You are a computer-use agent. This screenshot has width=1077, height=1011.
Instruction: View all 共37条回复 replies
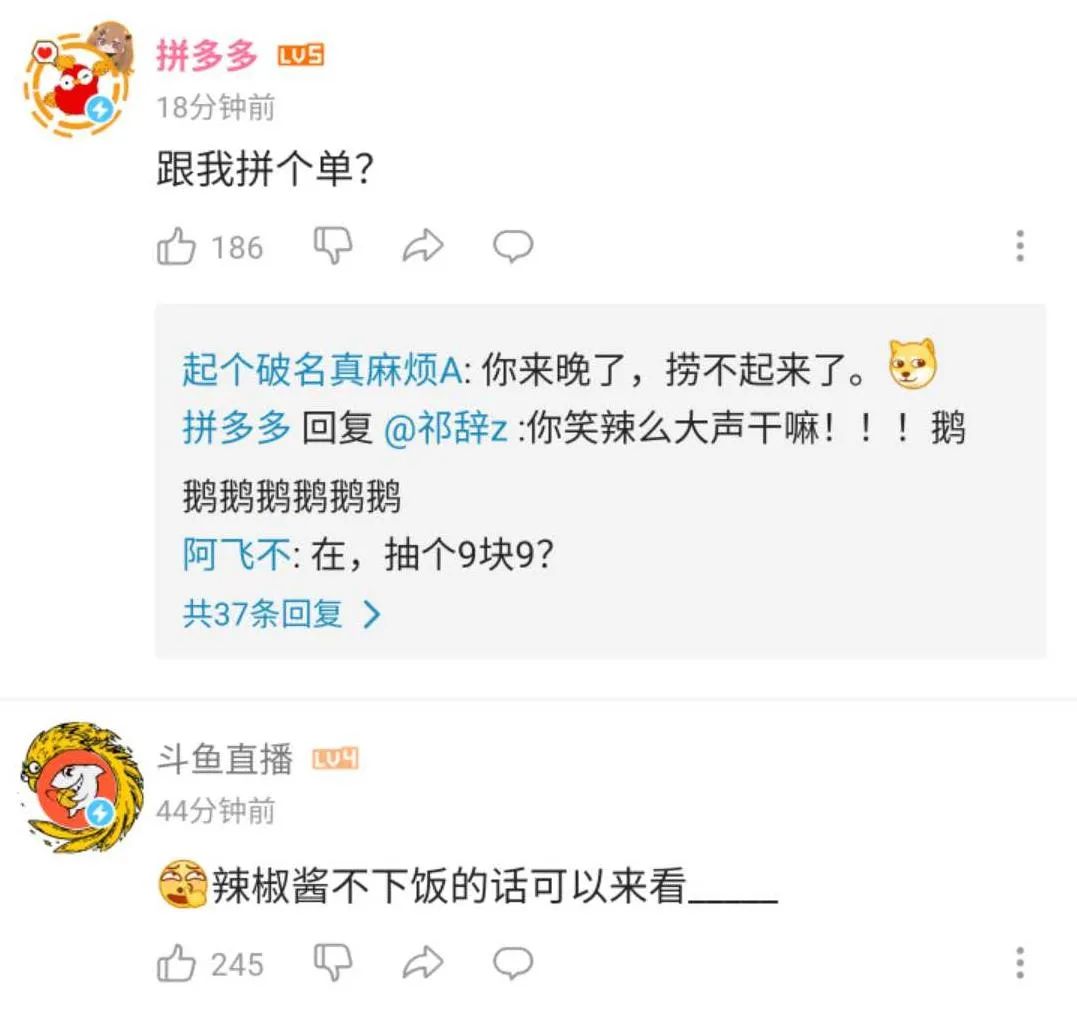[281, 613]
